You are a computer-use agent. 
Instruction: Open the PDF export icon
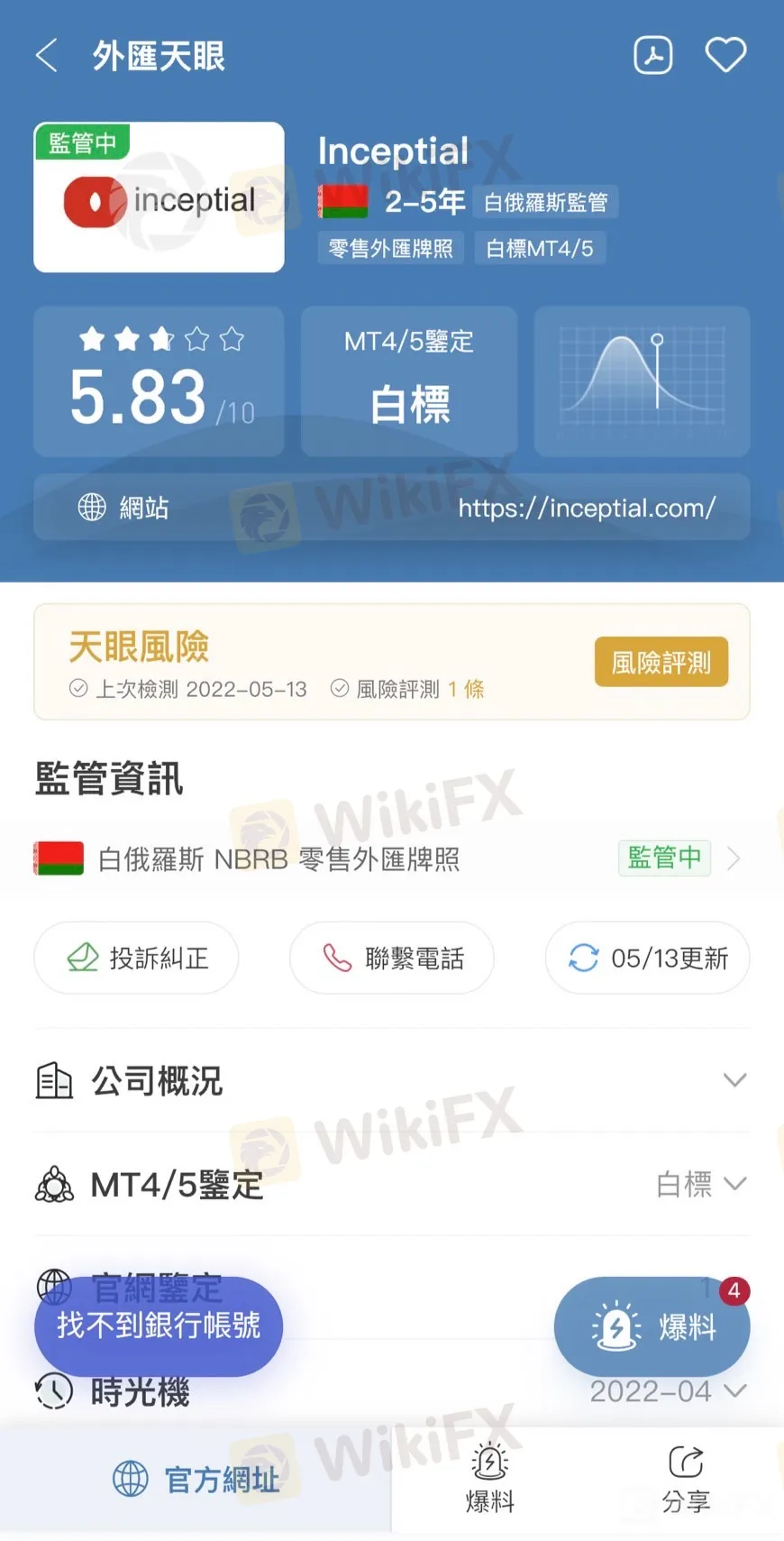coord(653,56)
